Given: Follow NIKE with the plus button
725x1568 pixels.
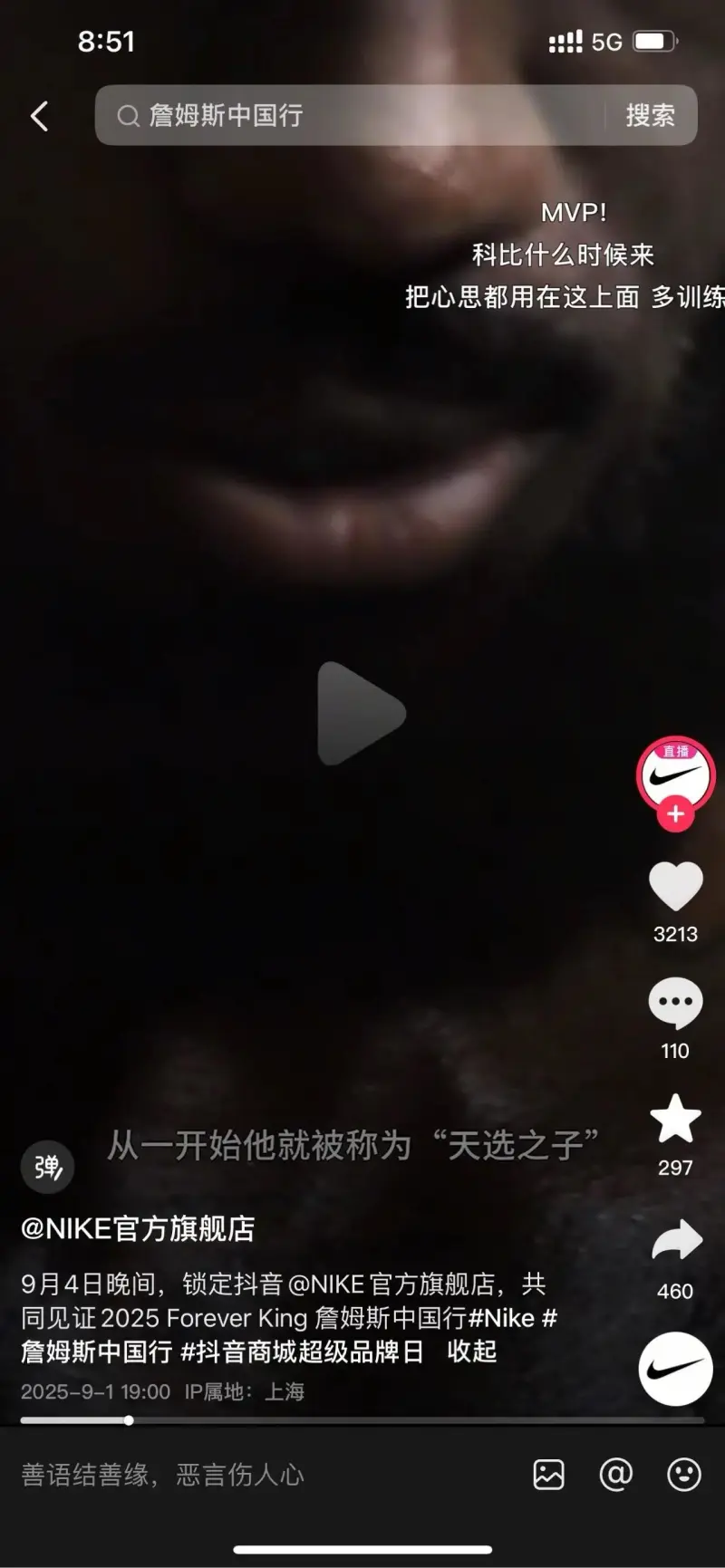Looking at the screenshot, I should pos(675,814).
